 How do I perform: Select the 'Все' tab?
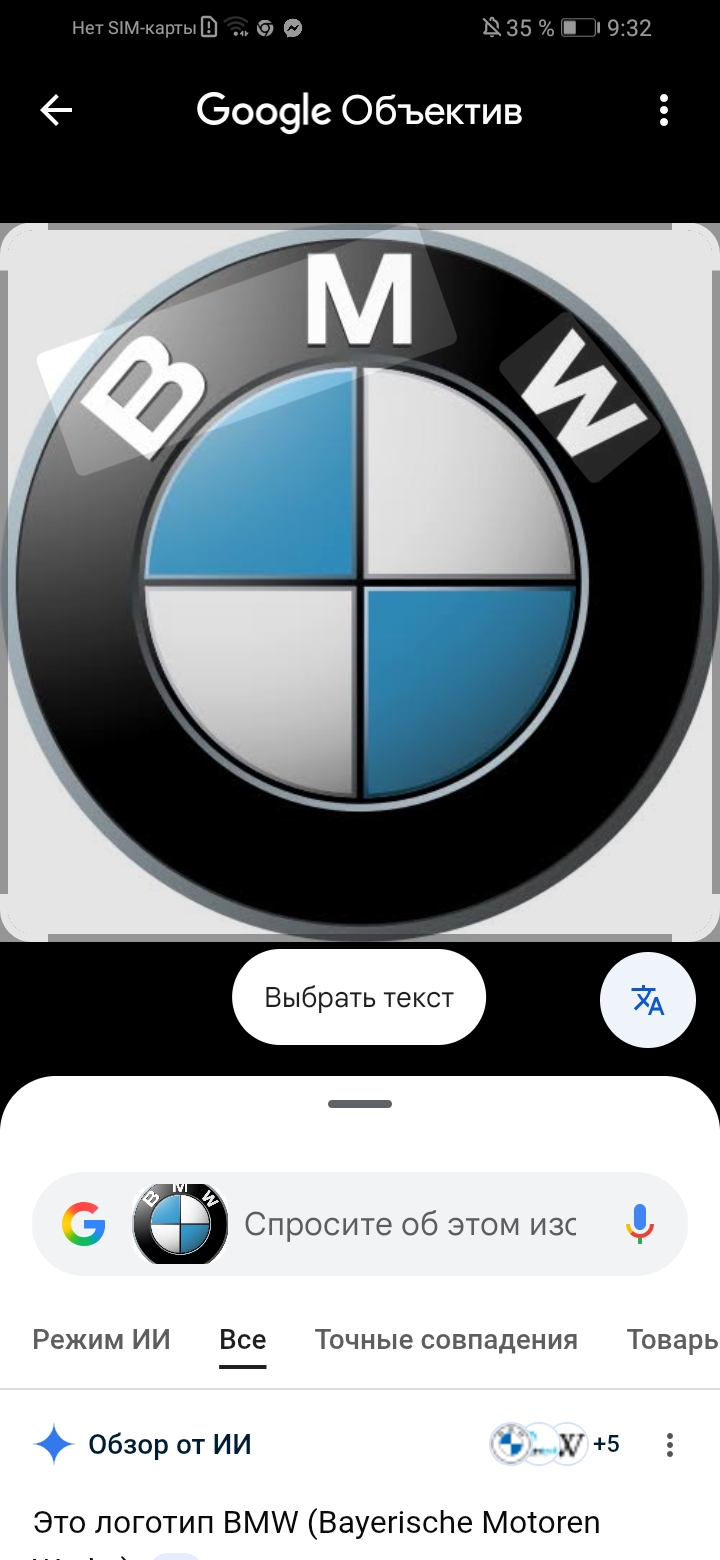point(243,1339)
